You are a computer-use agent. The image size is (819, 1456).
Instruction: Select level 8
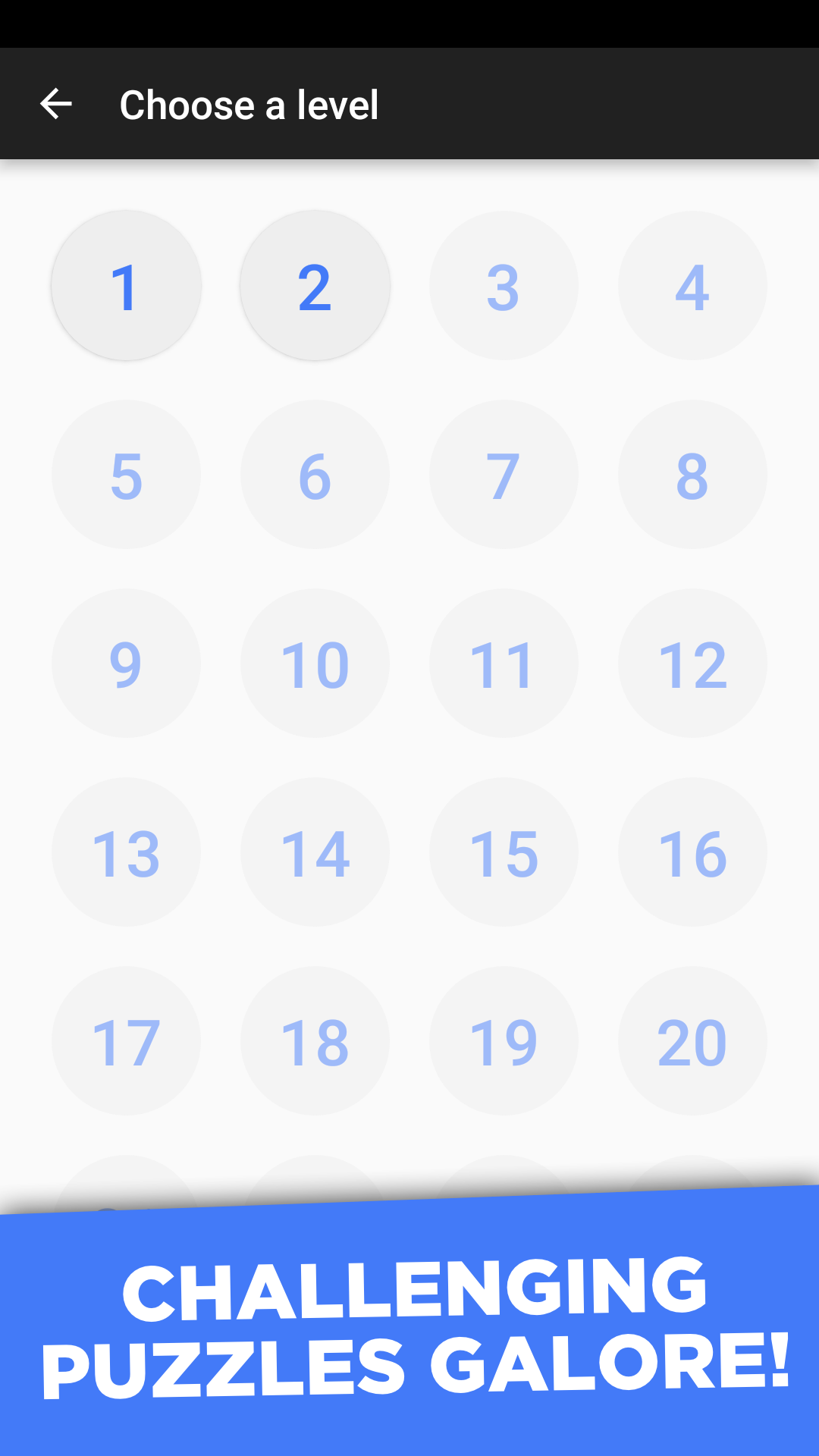point(692,475)
